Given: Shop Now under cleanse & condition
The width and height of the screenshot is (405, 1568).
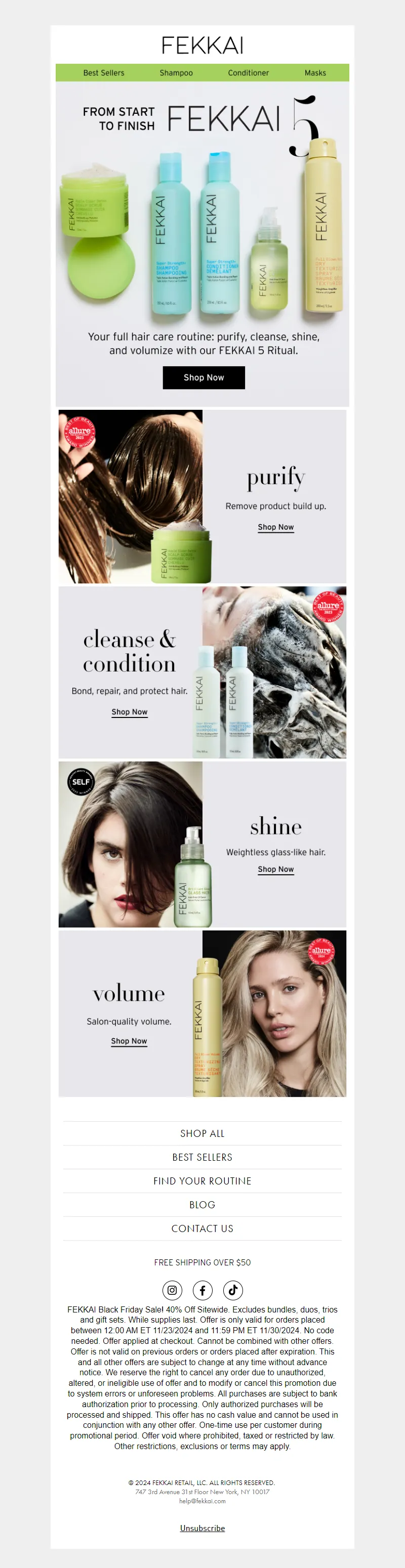Looking at the screenshot, I should (129, 711).
